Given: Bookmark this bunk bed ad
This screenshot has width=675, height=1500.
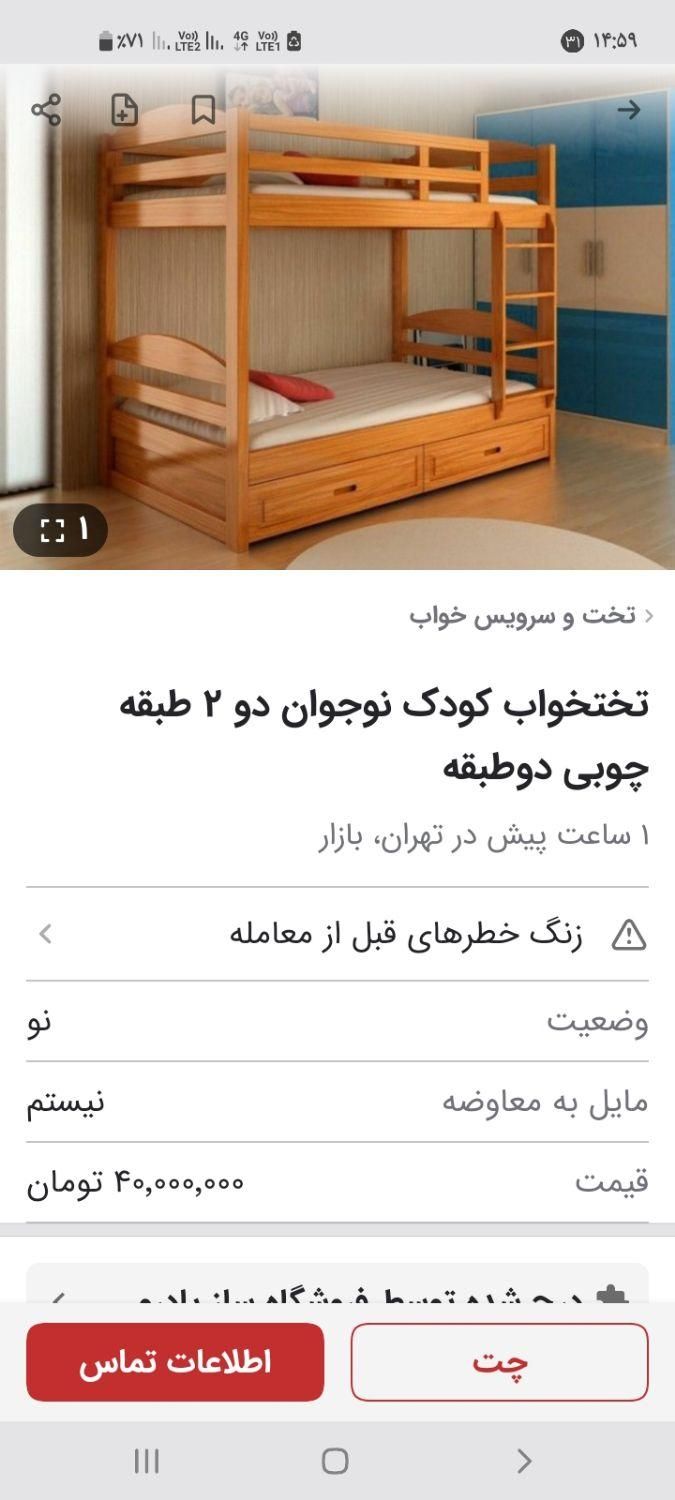Looking at the screenshot, I should click(203, 110).
